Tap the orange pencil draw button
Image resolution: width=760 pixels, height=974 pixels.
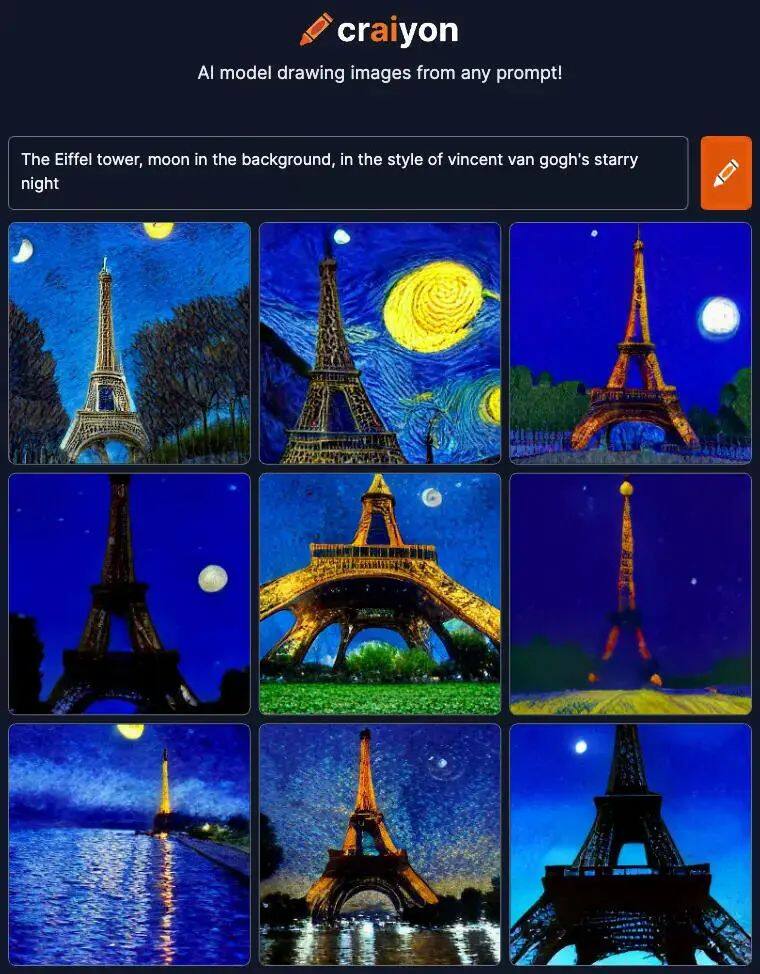coord(725,173)
